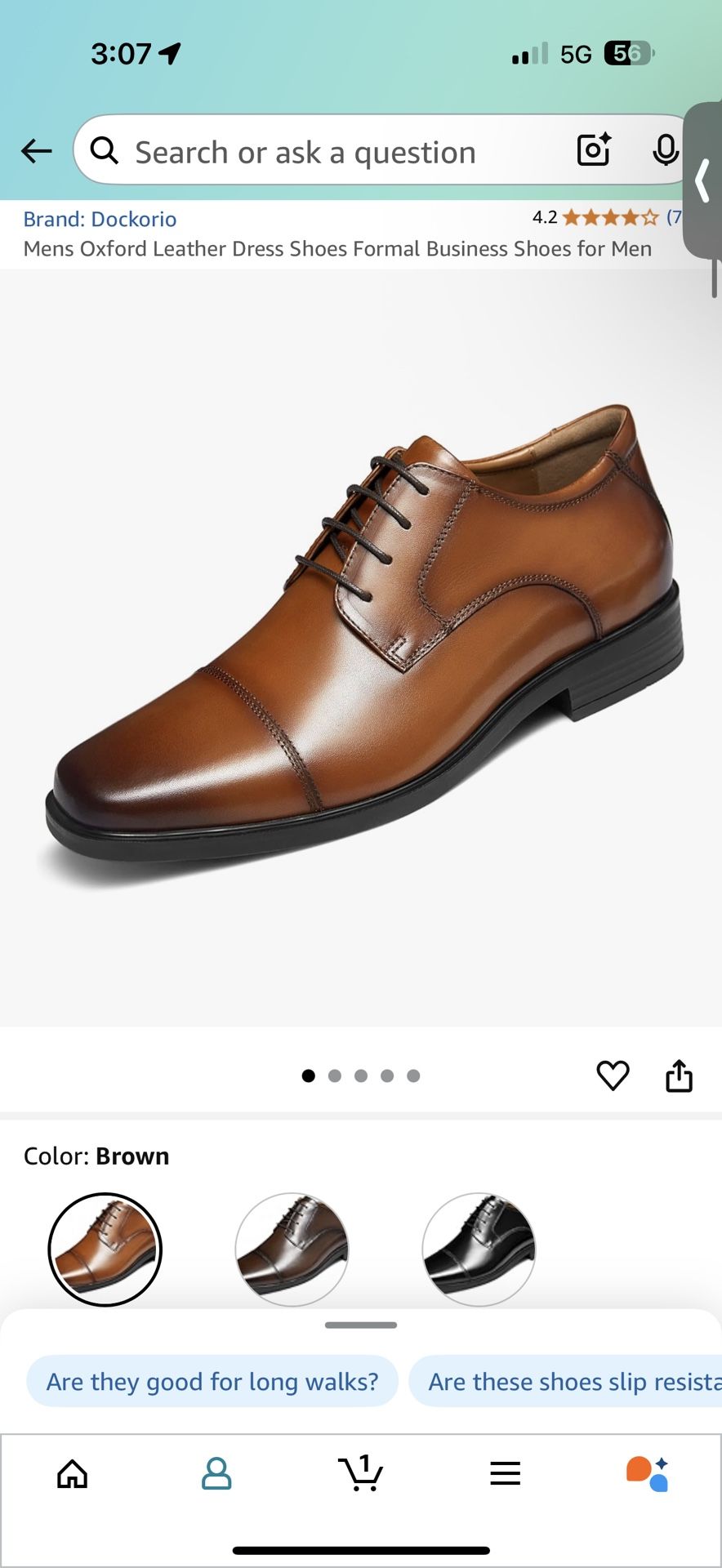The image size is (722, 1568).
Task: Open the hamburger menu tab
Action: coord(506,1473)
